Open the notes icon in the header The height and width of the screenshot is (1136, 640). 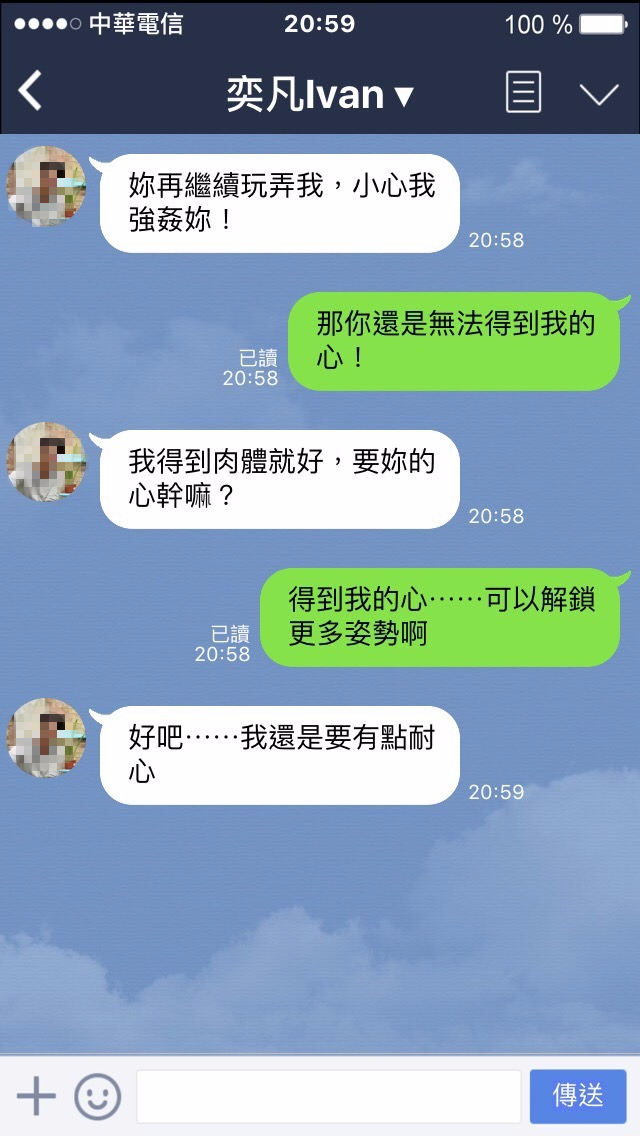coord(523,93)
